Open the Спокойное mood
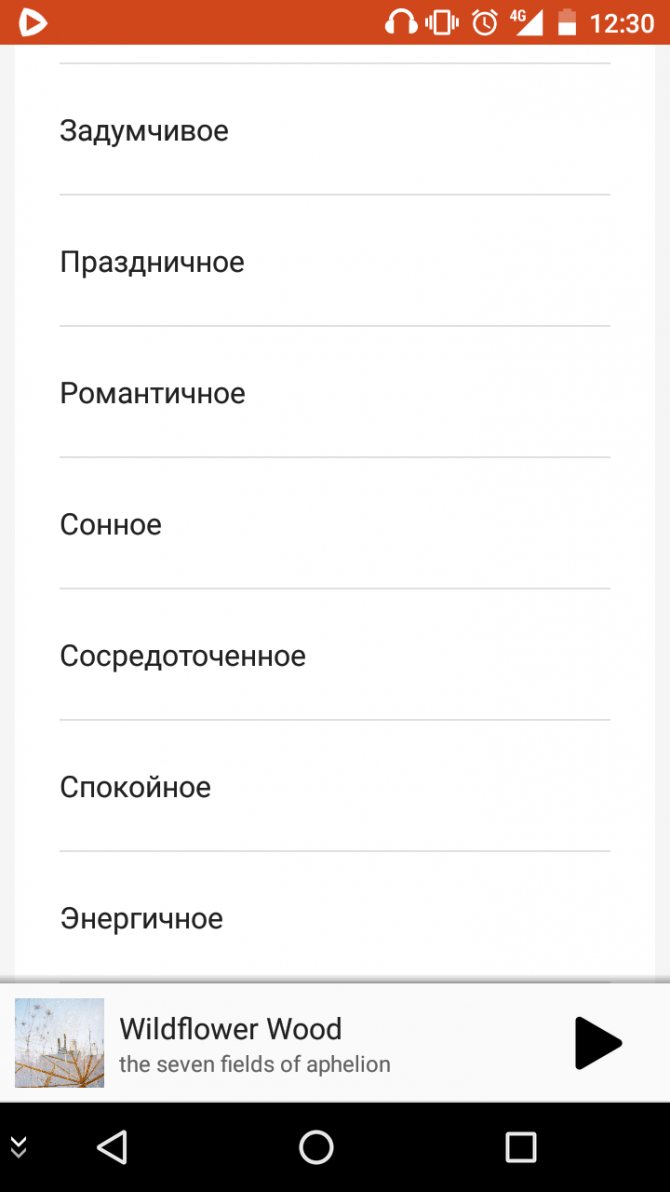670x1192 pixels. click(335, 787)
